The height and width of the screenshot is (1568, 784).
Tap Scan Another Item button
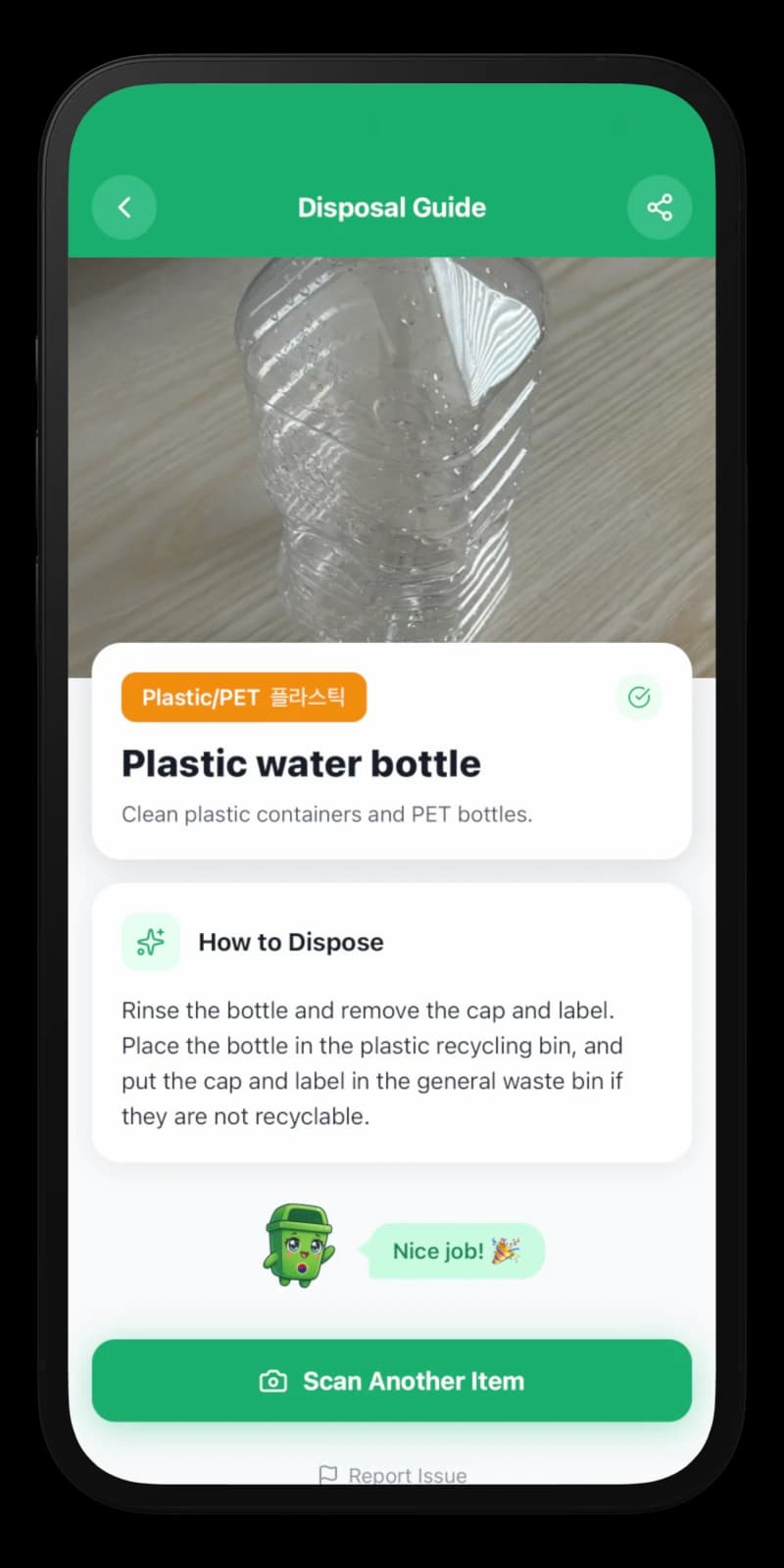pos(392,1381)
